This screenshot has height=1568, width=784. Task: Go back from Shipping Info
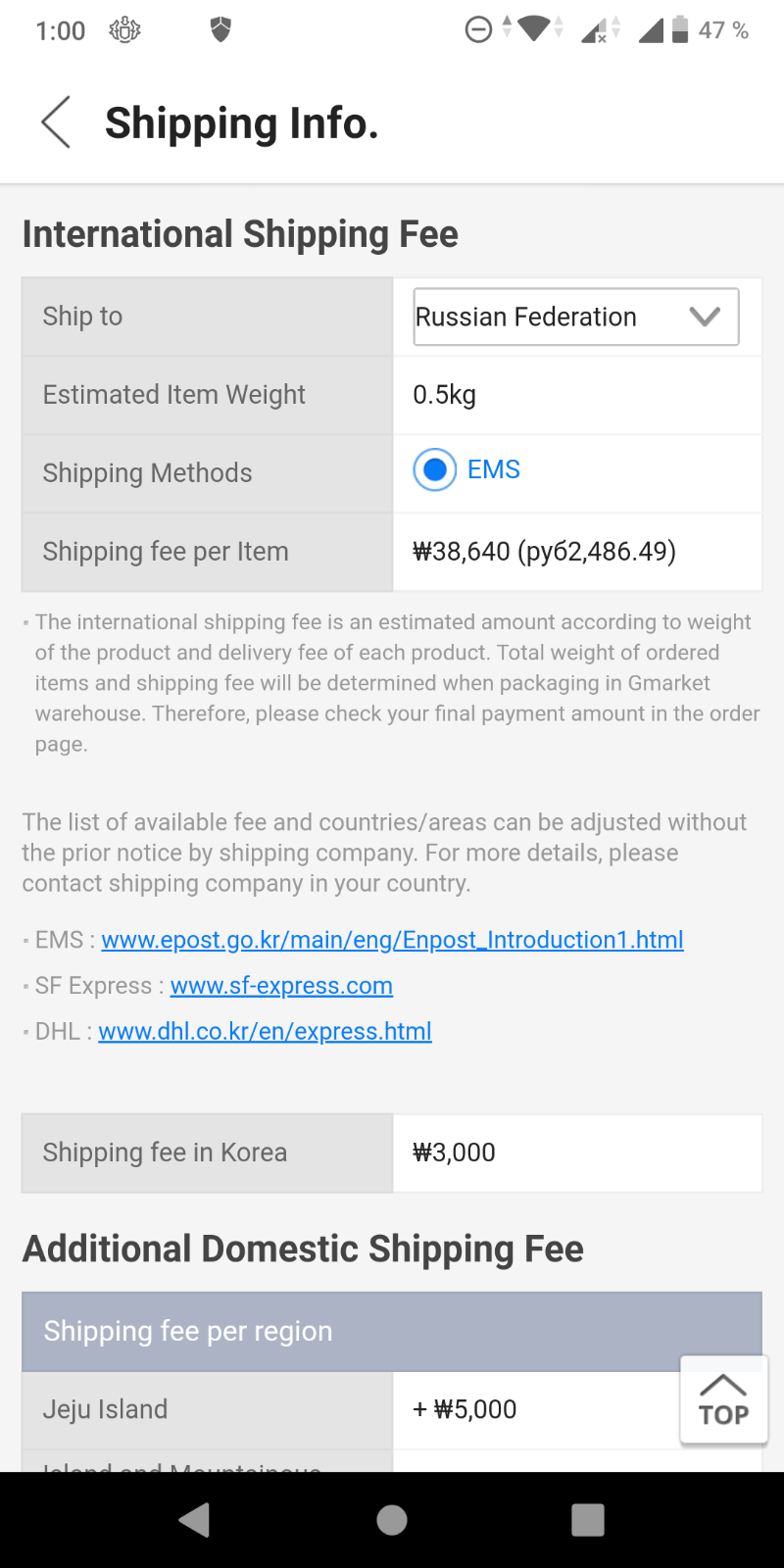56,122
